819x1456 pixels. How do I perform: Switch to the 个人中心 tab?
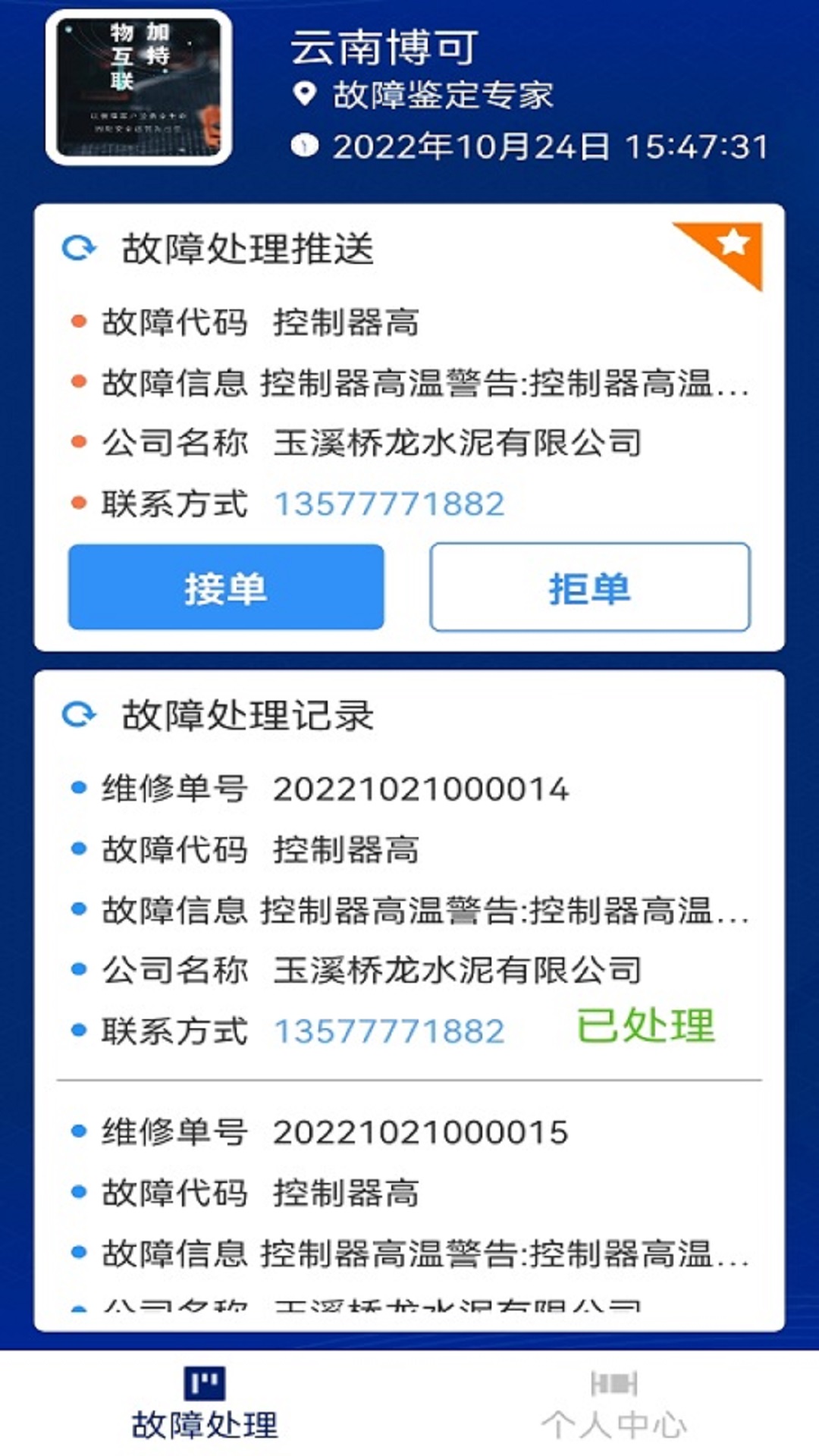coord(614,1404)
